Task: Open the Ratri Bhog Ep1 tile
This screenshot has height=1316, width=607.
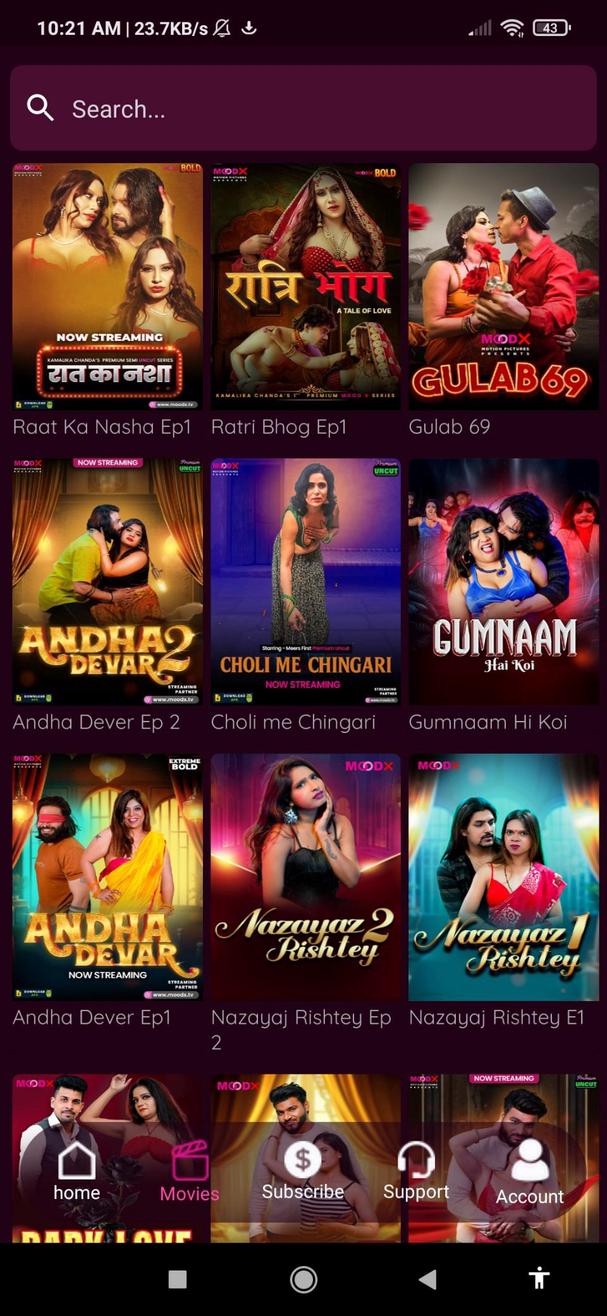Action: tap(305, 287)
